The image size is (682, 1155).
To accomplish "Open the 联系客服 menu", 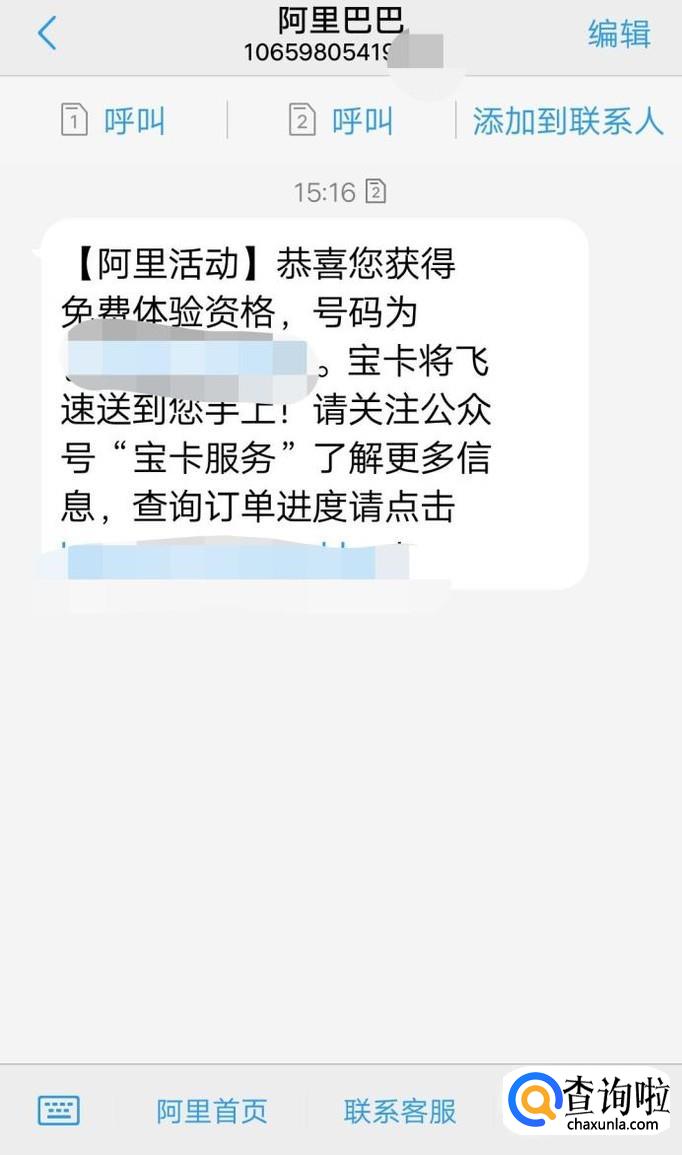I will pyautogui.click(x=400, y=1111).
